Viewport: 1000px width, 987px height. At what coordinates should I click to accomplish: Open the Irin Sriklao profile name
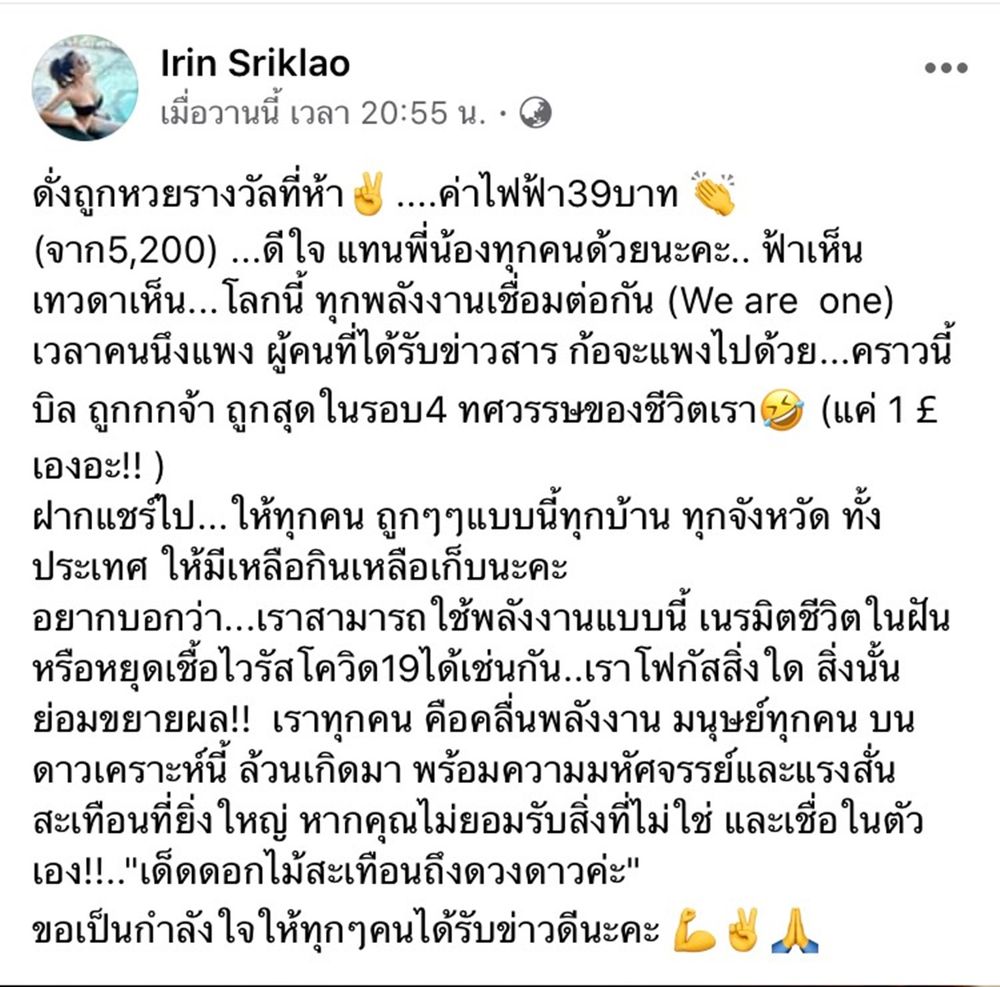pyautogui.click(x=255, y=64)
